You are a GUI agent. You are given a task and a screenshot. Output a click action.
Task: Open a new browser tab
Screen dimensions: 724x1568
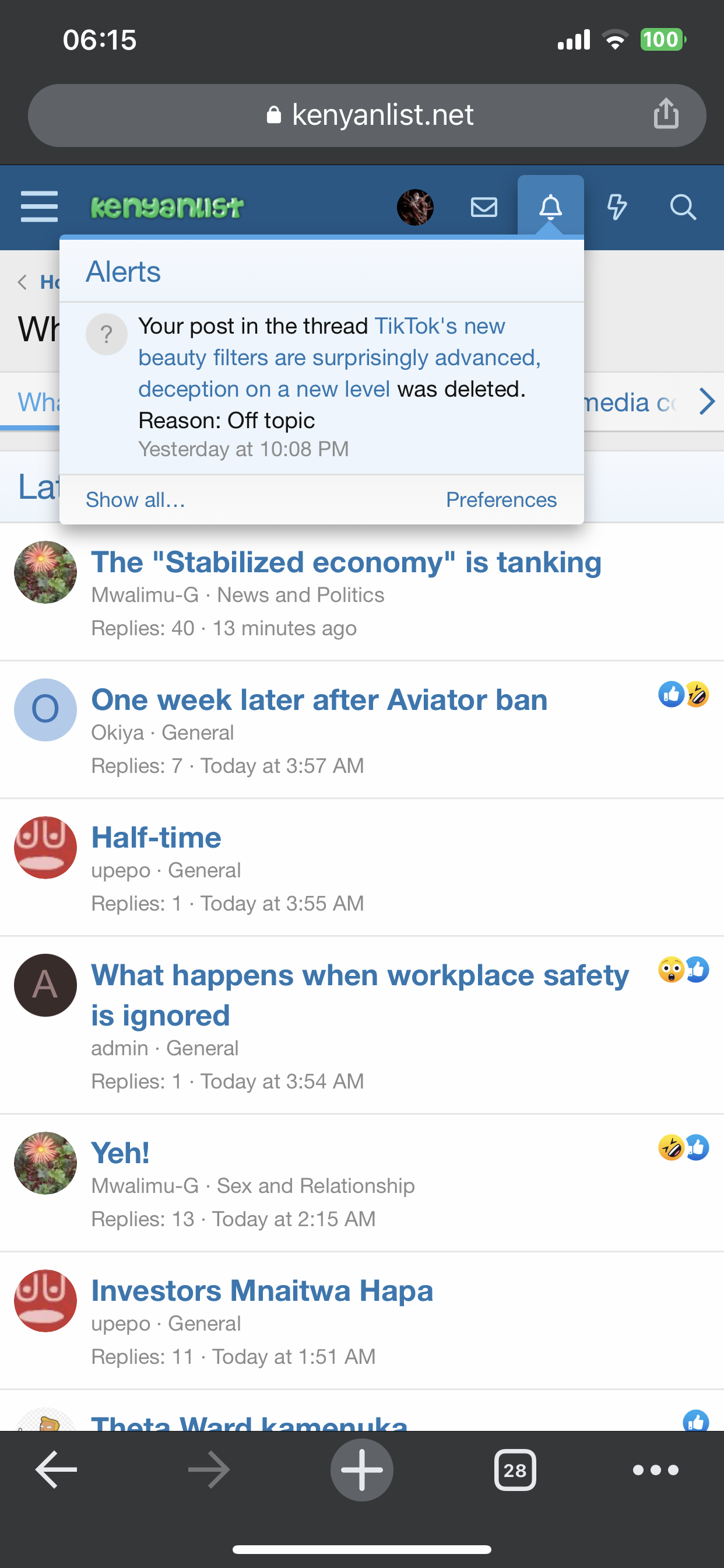point(361,1469)
